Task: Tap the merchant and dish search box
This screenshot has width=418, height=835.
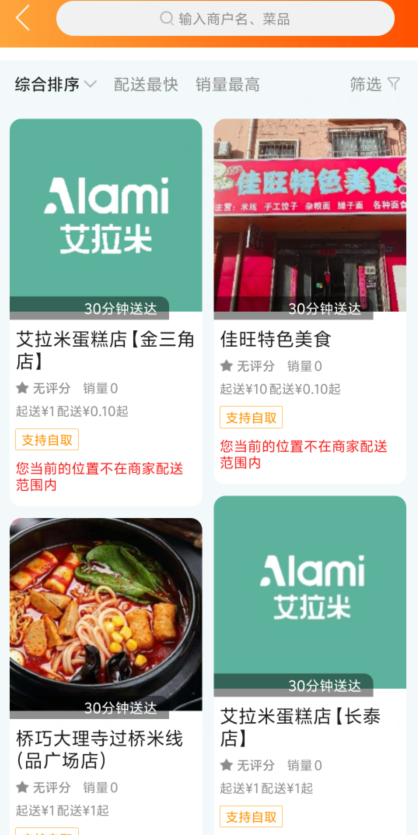Action: (x=225, y=19)
